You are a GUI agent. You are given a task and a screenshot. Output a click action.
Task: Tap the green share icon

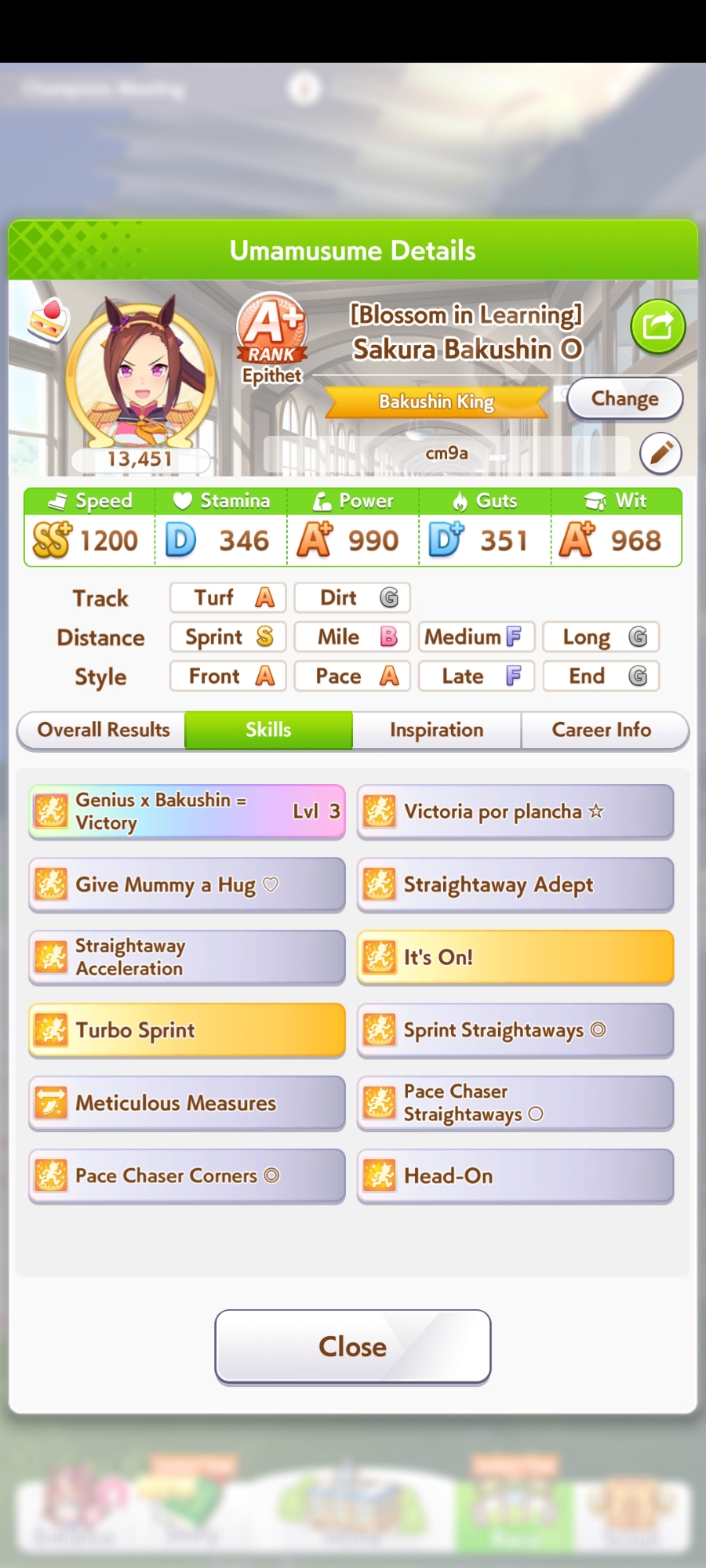pos(657,326)
